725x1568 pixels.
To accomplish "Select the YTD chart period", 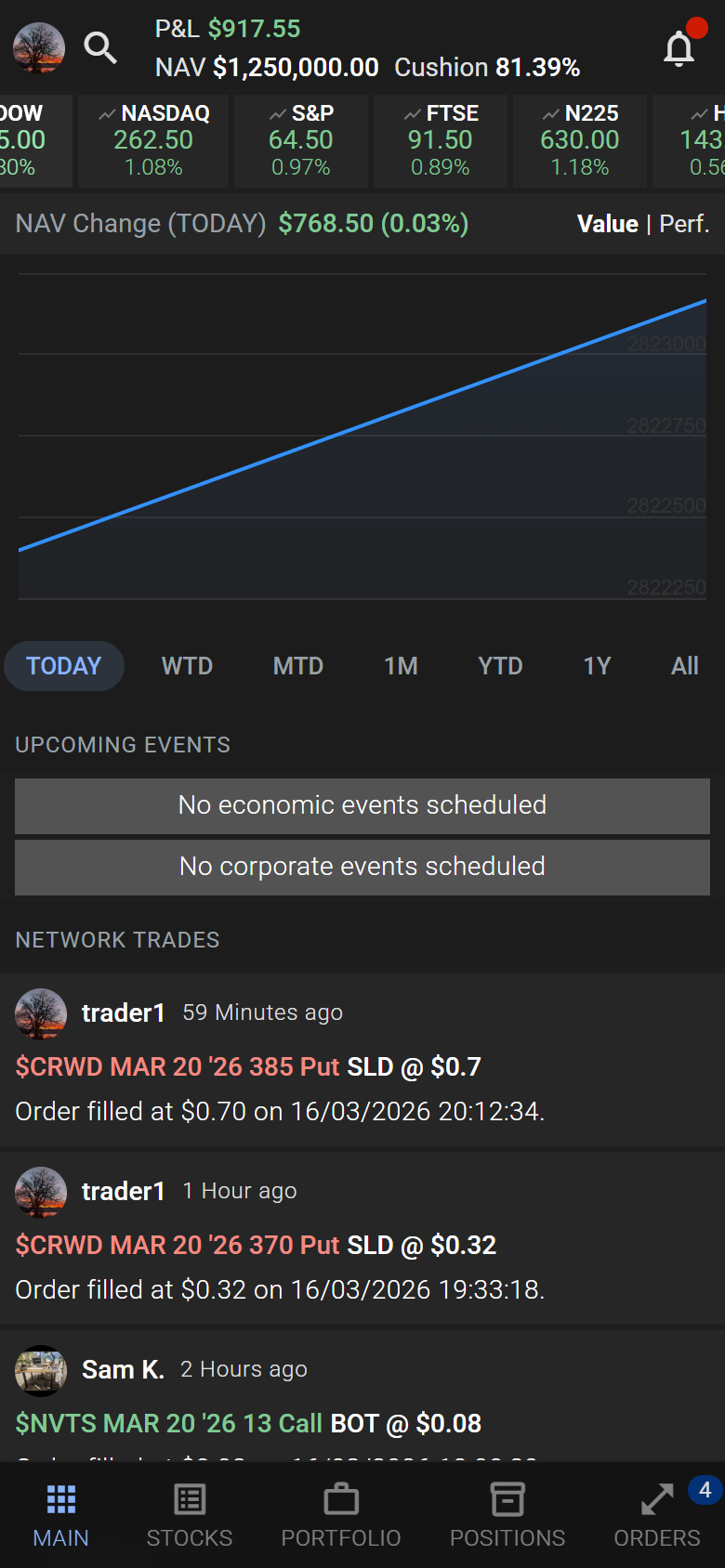I will pos(500,665).
